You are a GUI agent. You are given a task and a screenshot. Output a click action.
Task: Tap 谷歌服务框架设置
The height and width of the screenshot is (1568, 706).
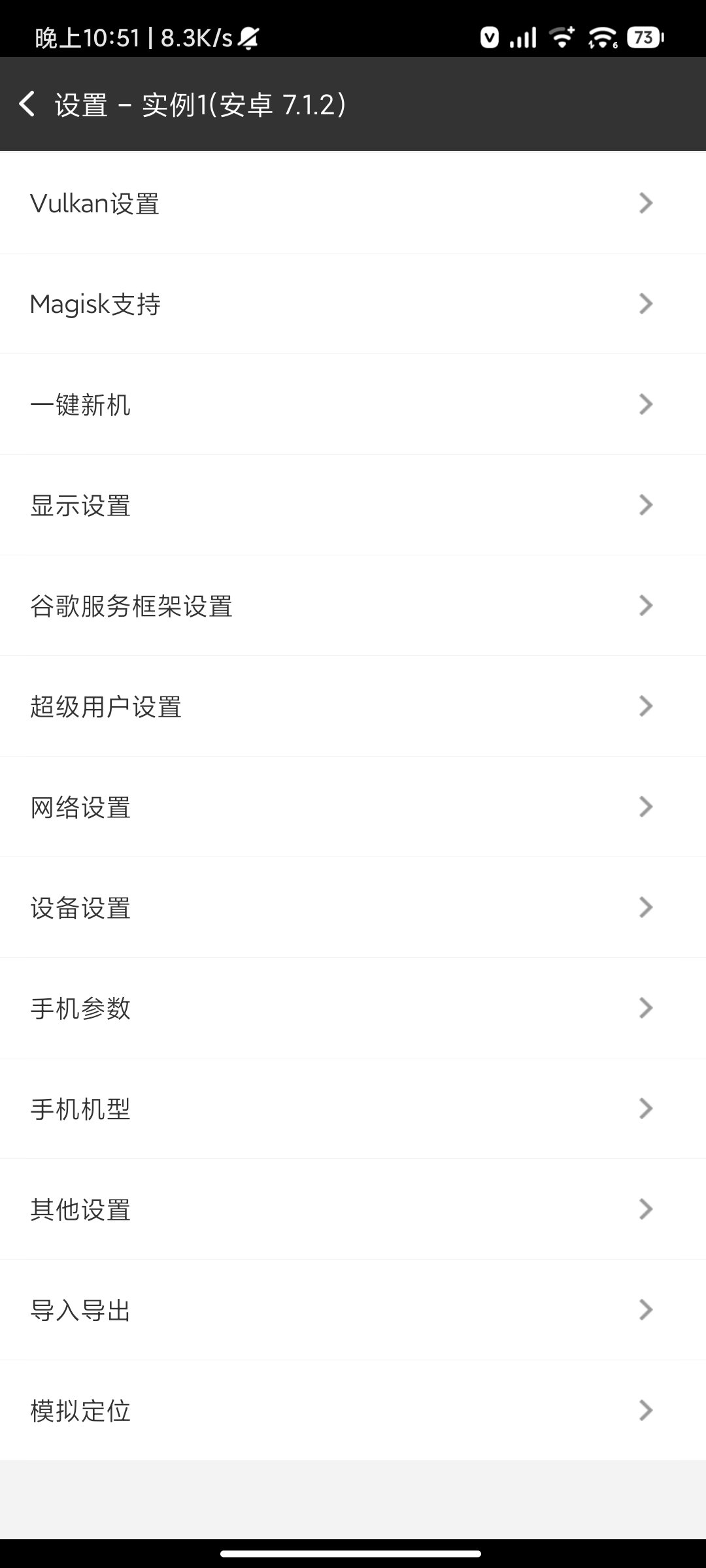click(x=353, y=606)
